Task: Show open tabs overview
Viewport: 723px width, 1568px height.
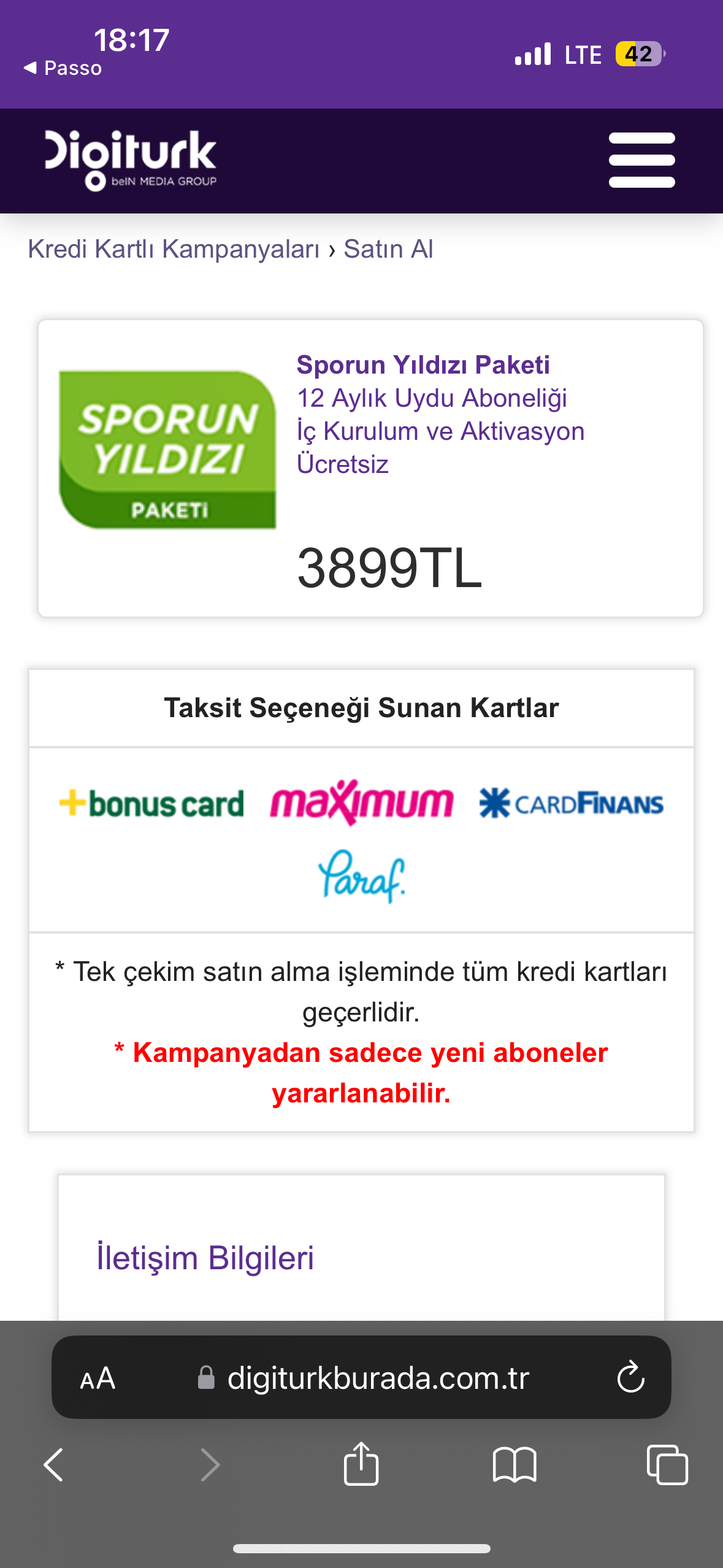Action: click(x=667, y=1465)
